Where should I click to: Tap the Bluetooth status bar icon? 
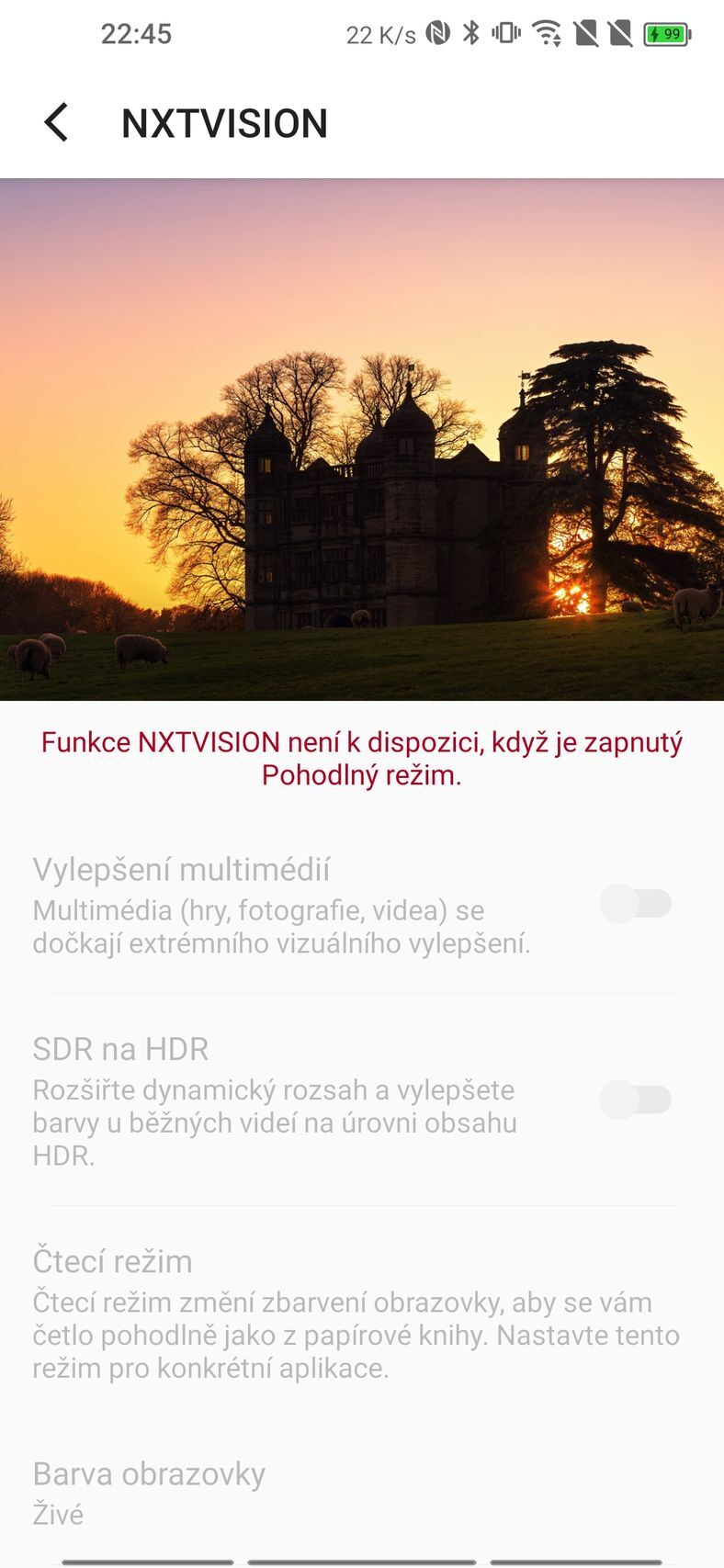tap(472, 34)
